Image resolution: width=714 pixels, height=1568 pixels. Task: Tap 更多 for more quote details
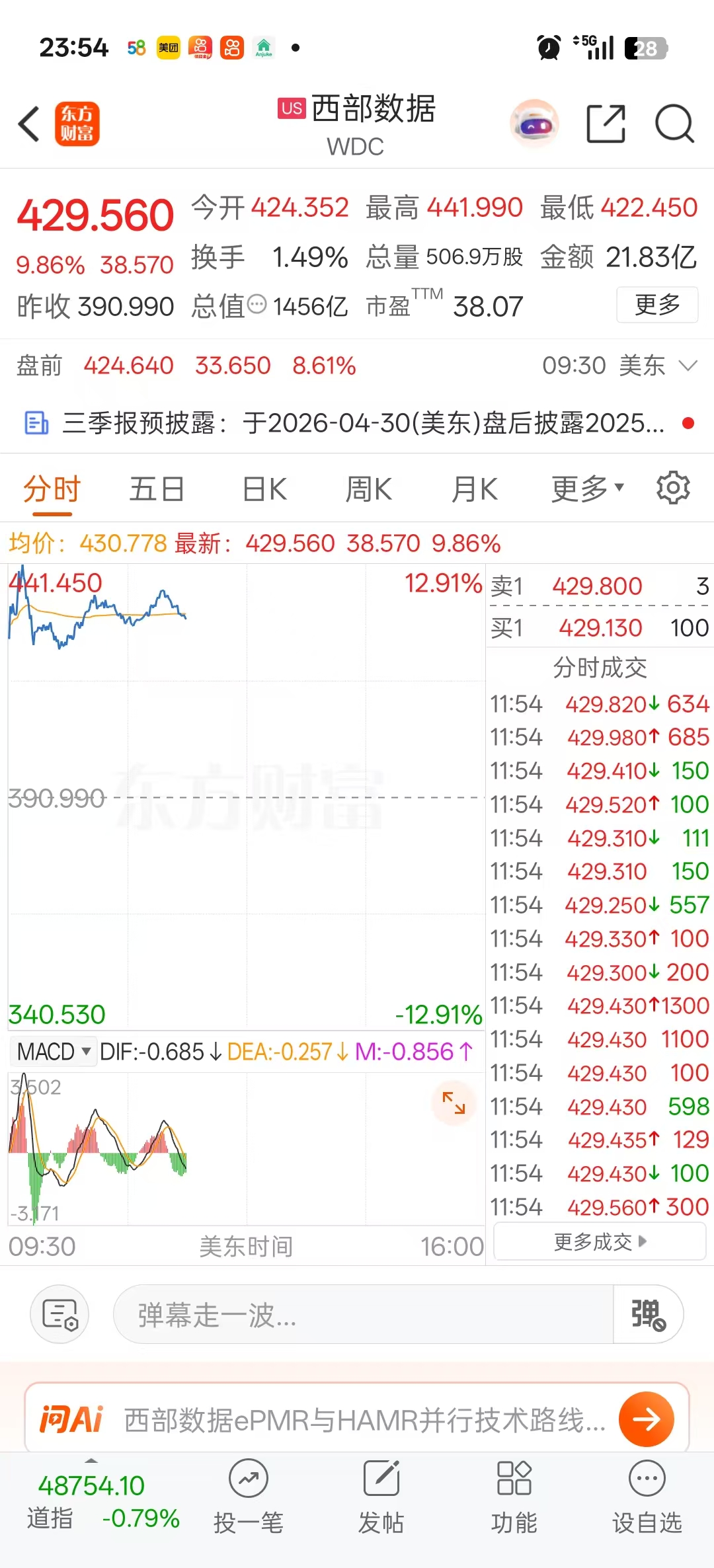point(656,305)
